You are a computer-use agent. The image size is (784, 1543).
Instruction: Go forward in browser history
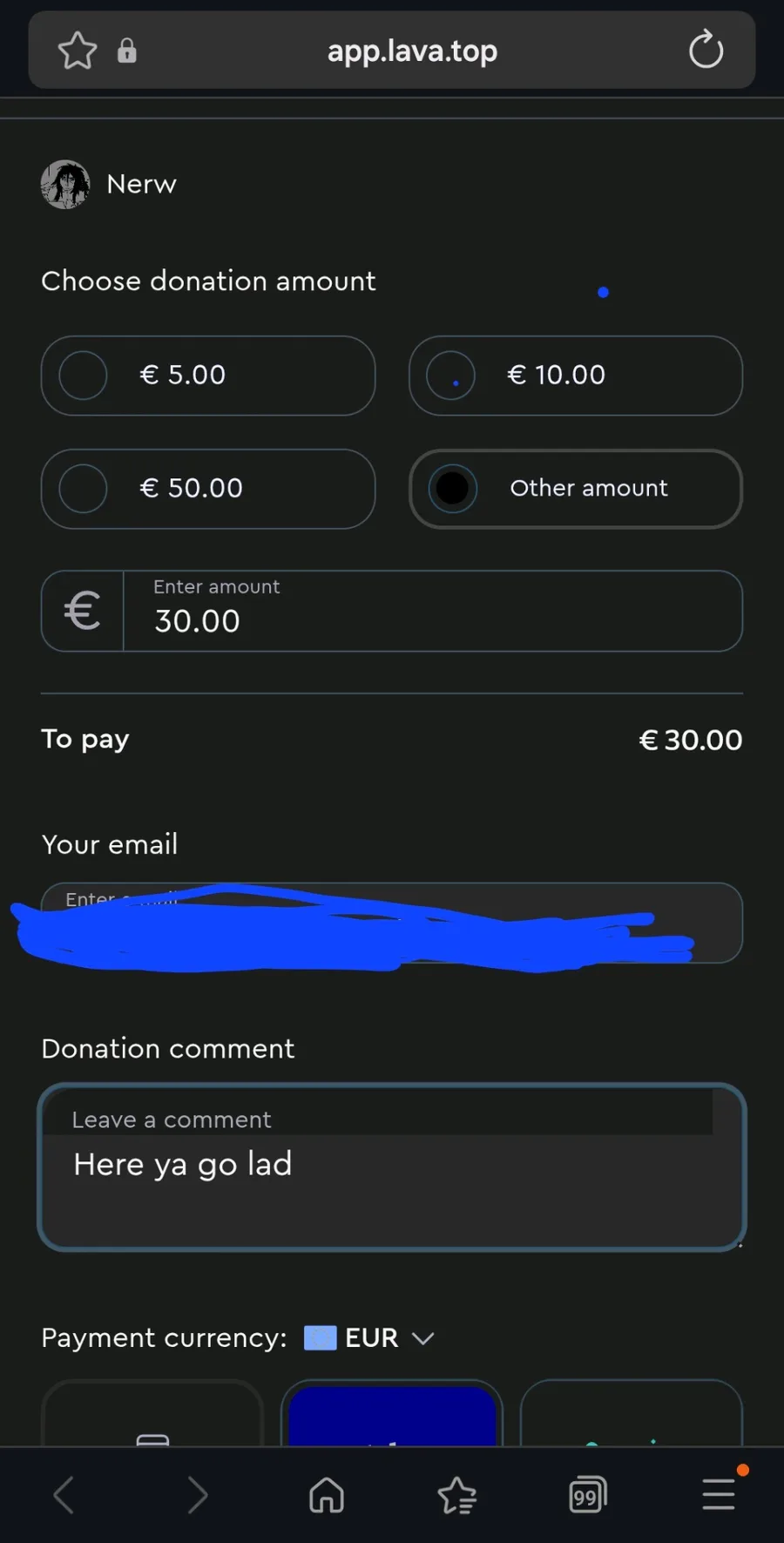197,1496
